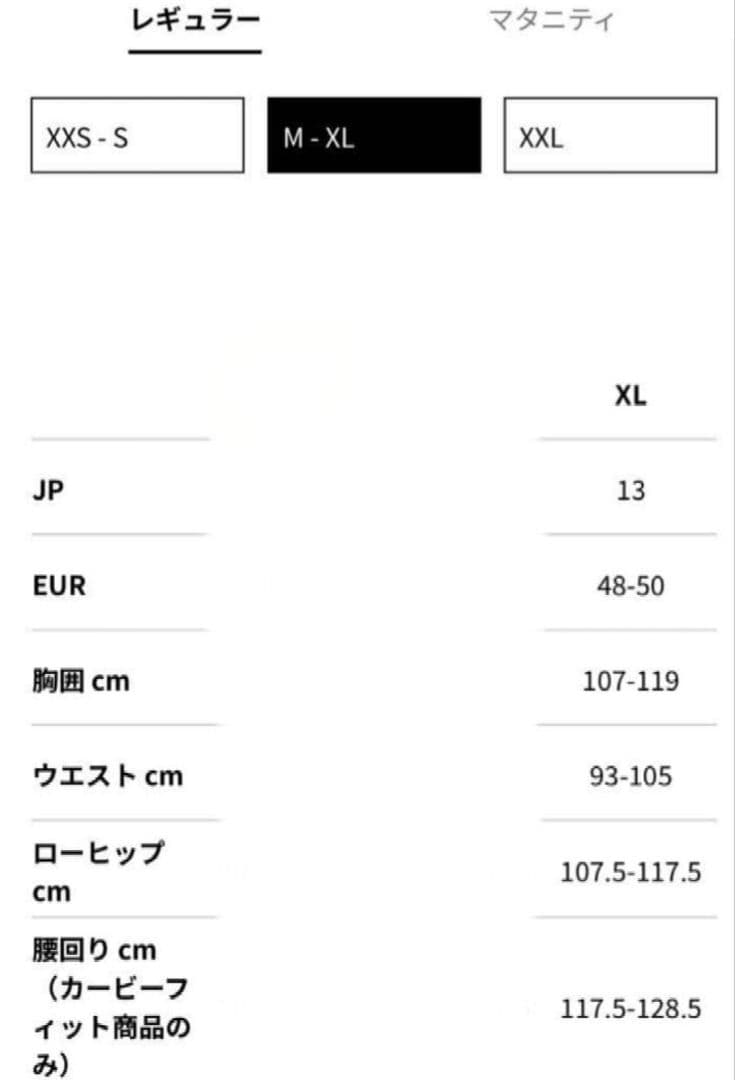Select the XXL size range button
This screenshot has height=1080, width=735.
click(610, 135)
